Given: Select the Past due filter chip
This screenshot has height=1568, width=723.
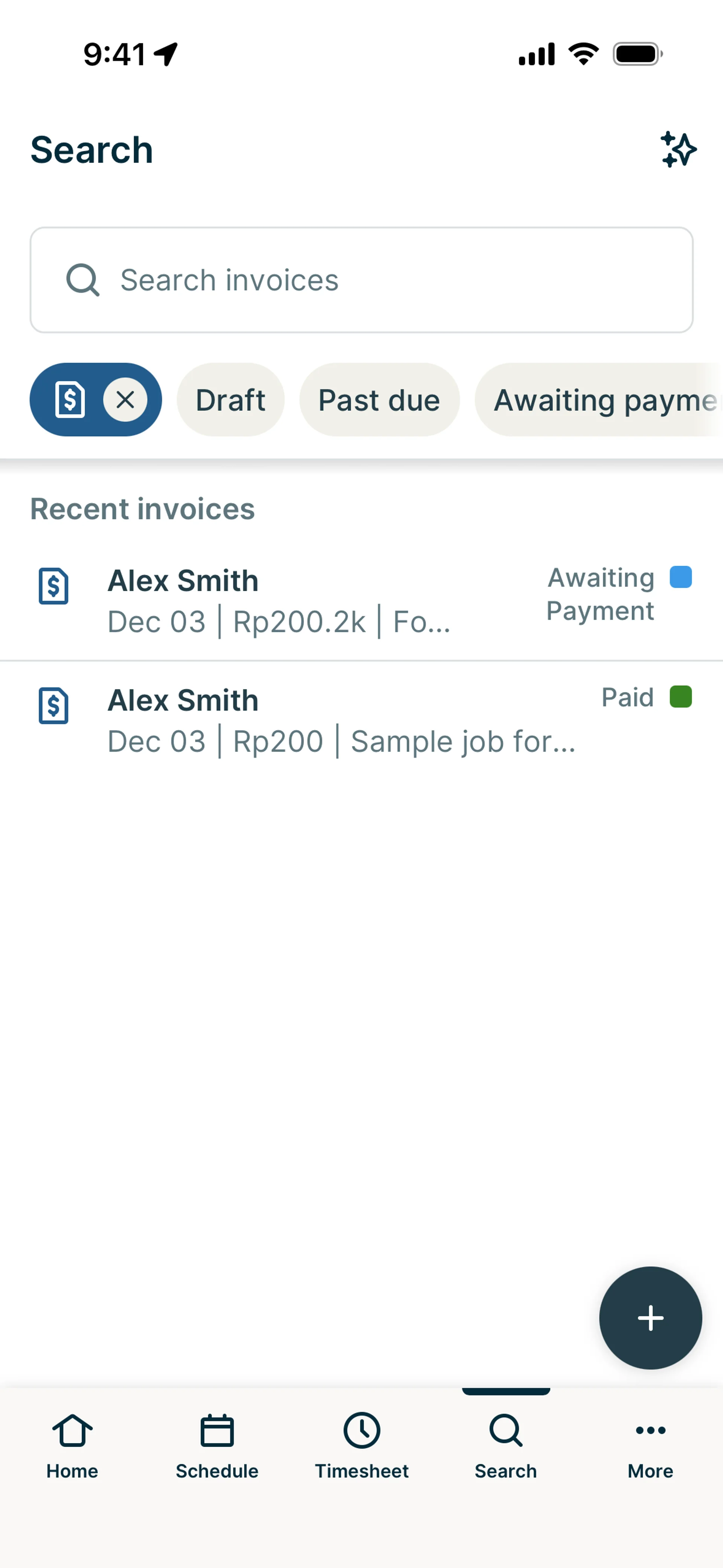Looking at the screenshot, I should (x=379, y=400).
